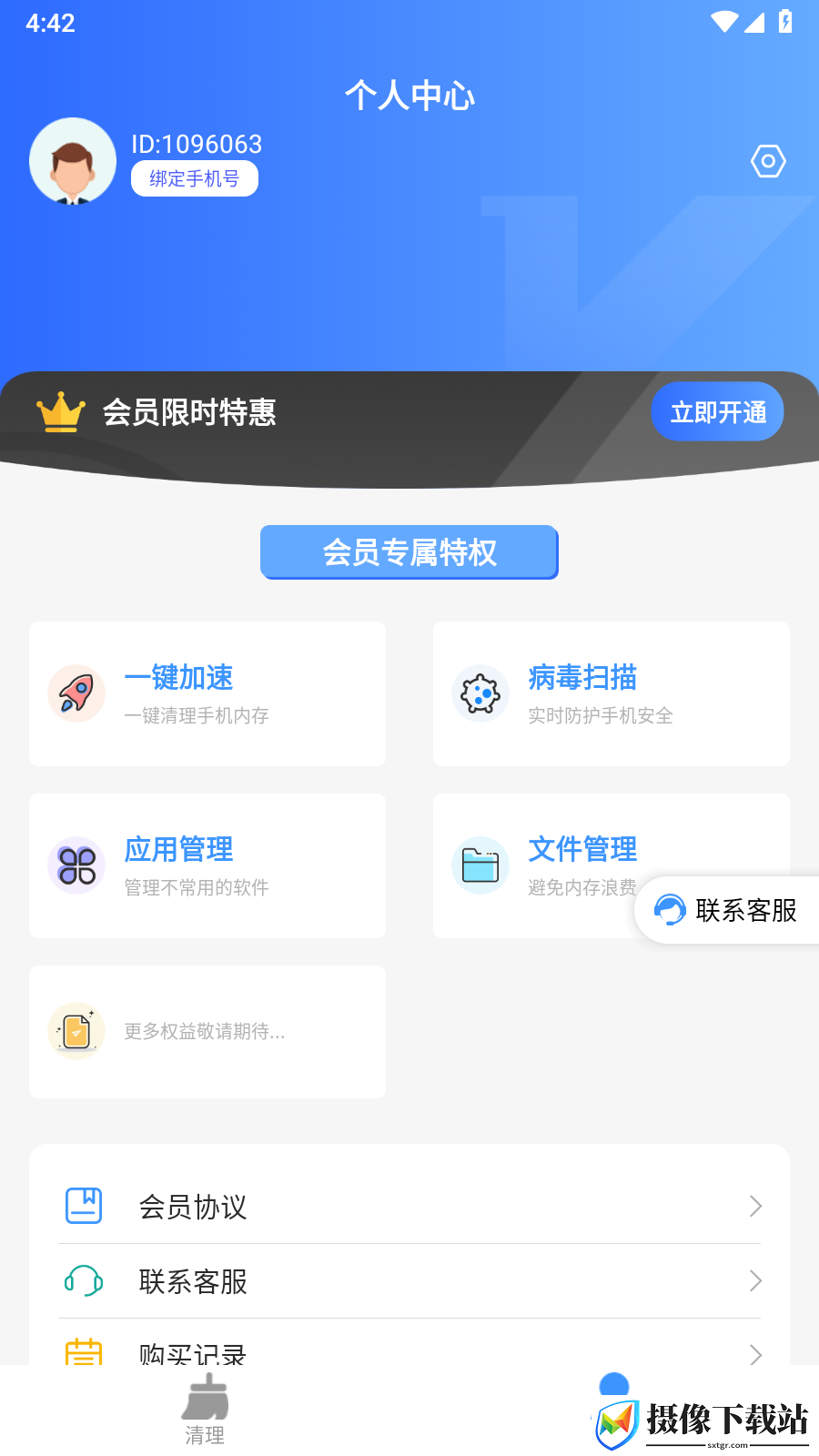
Task: Tap the floating 联系客服 button
Action: tap(727, 910)
